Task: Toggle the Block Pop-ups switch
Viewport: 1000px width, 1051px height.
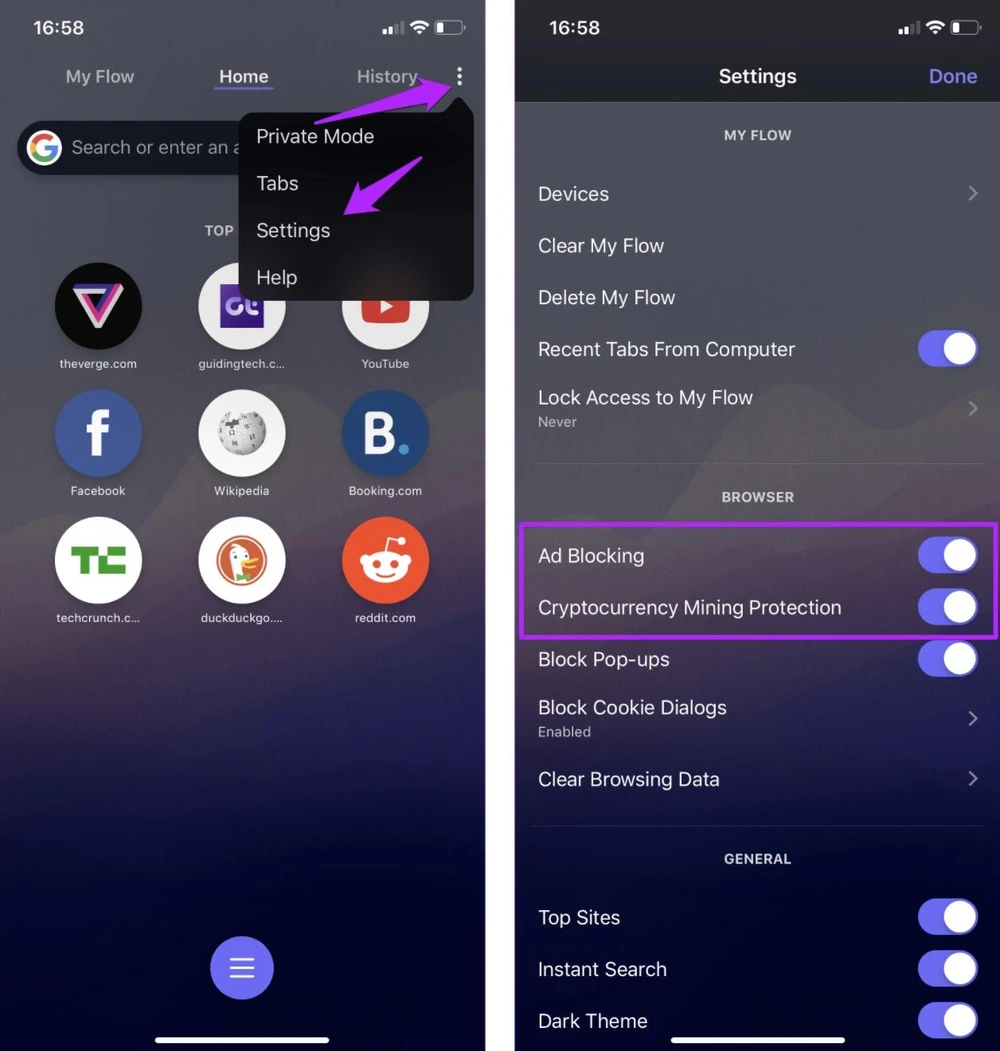Action: [947, 660]
